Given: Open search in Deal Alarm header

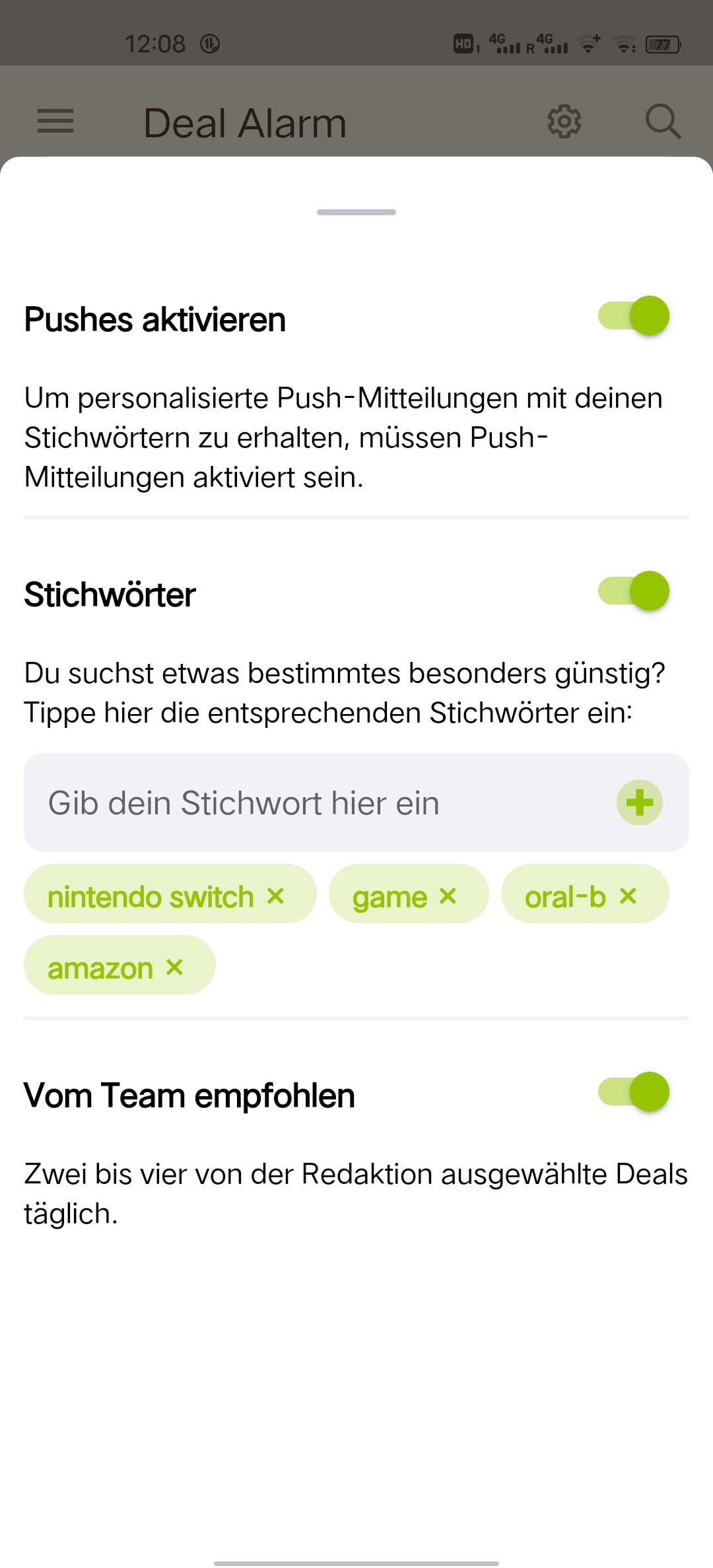Looking at the screenshot, I should click(x=662, y=122).
